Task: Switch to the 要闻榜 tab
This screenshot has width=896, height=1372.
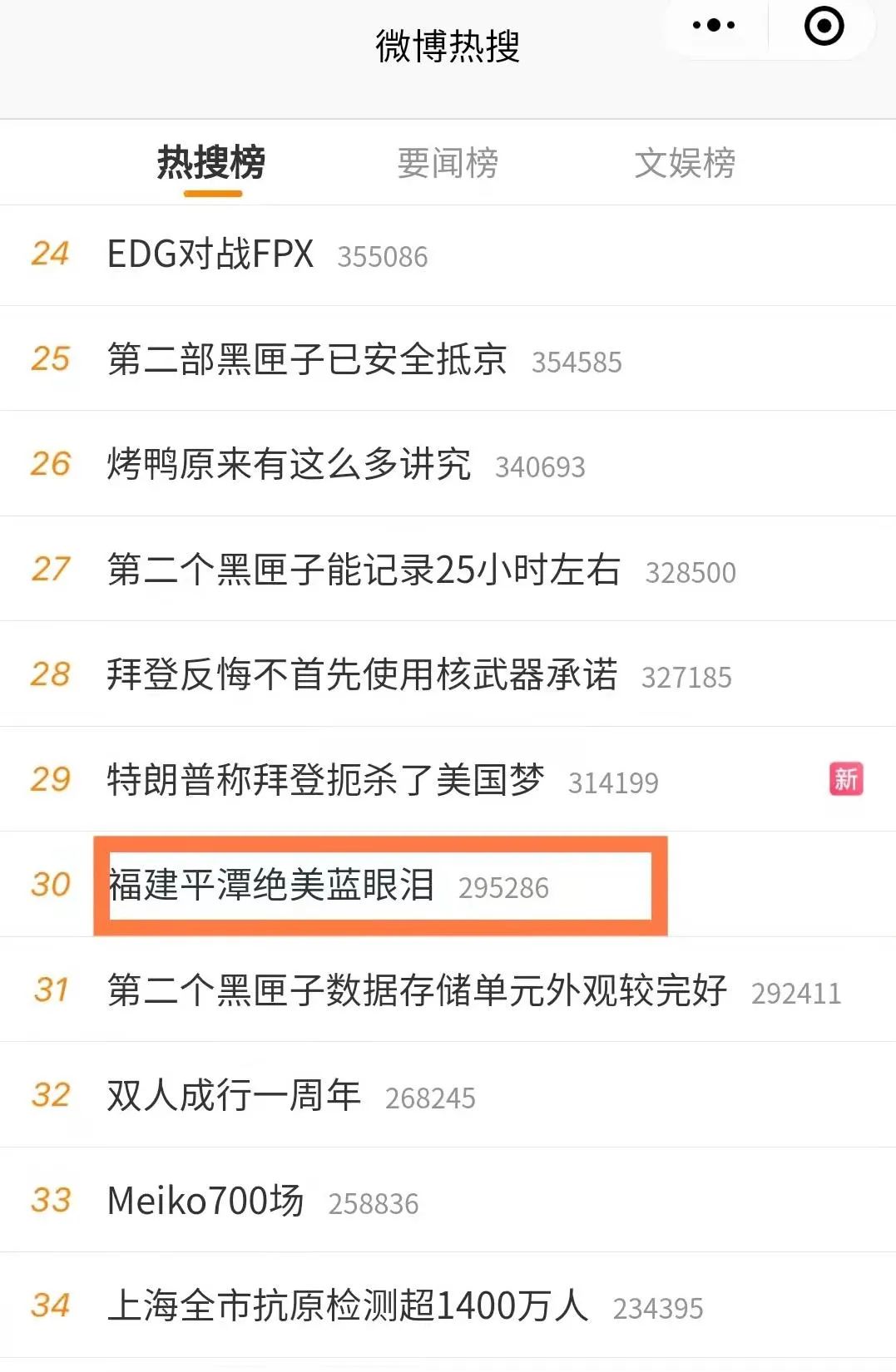Action: (448, 163)
